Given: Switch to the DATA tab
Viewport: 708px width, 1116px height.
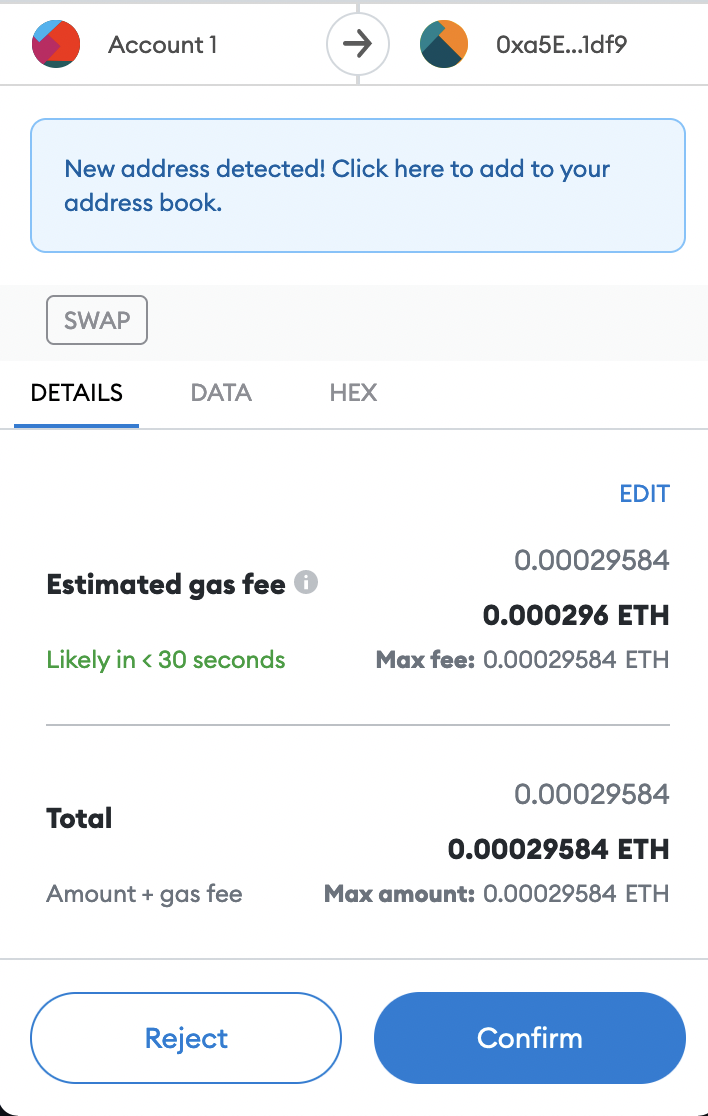Looking at the screenshot, I should 221,393.
